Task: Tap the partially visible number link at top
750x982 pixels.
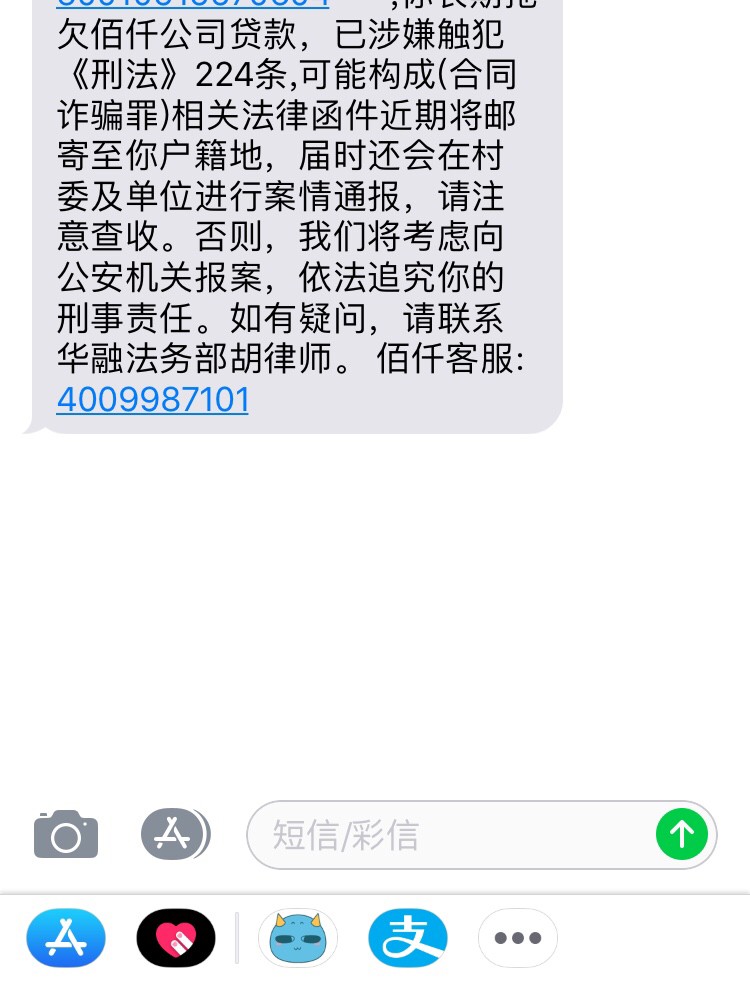Action: tap(190, 3)
